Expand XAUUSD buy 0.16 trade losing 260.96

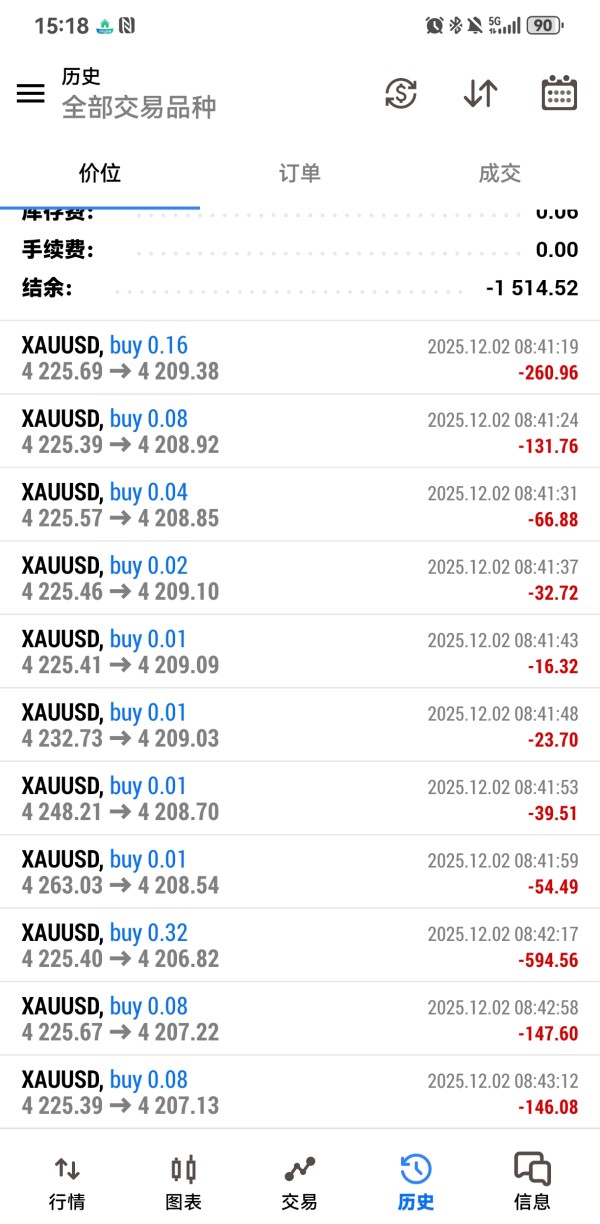tap(300, 358)
